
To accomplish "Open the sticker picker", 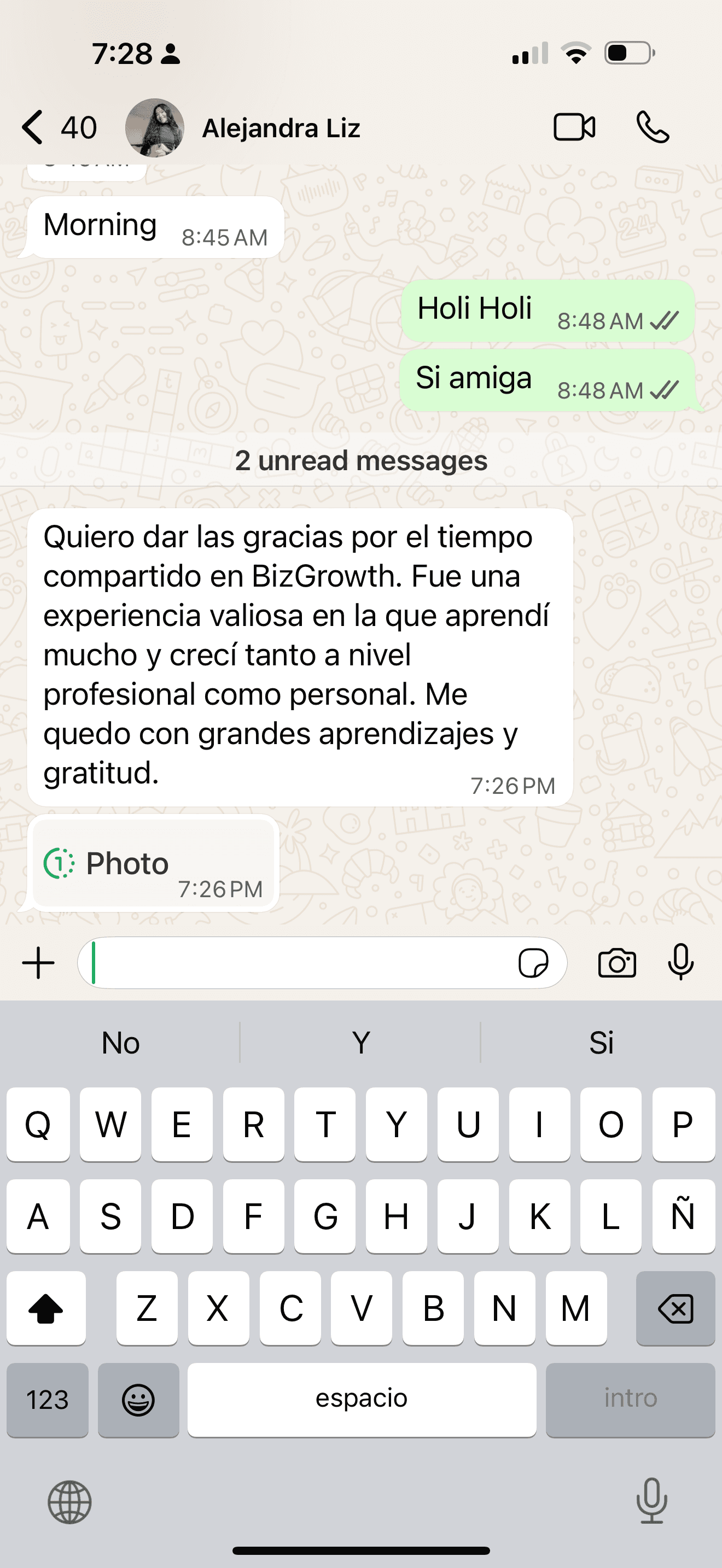I will (x=533, y=963).
